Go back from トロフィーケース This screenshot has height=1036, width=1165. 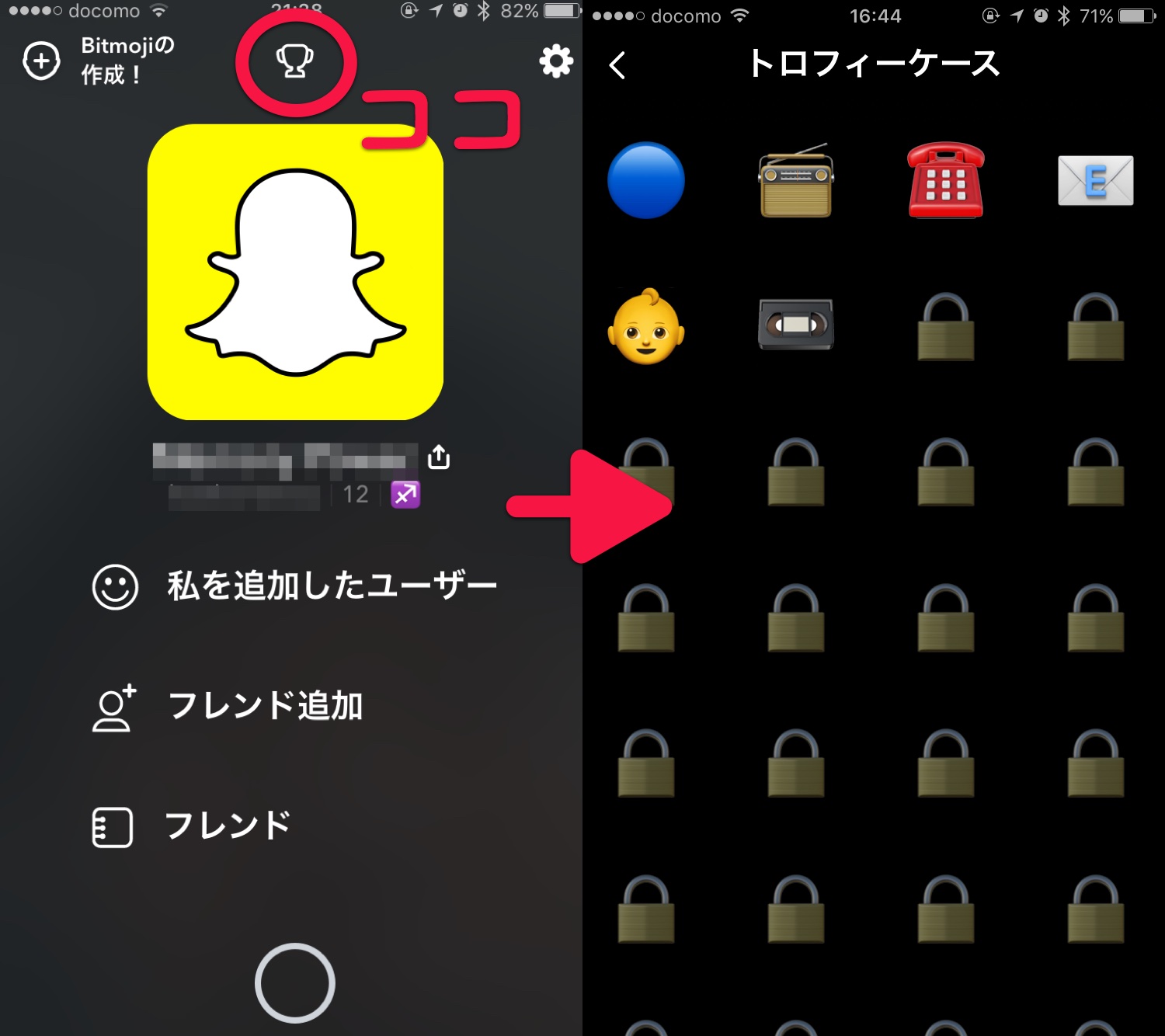(x=618, y=65)
